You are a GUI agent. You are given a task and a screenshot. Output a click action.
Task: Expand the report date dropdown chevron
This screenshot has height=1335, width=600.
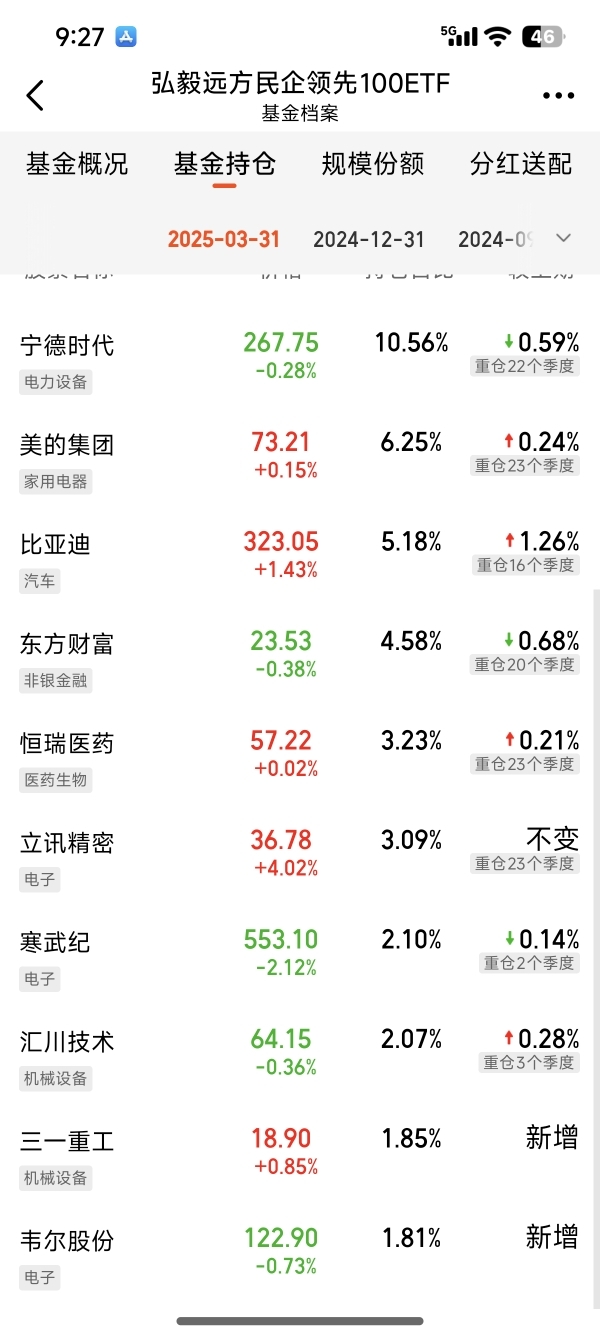(x=563, y=239)
